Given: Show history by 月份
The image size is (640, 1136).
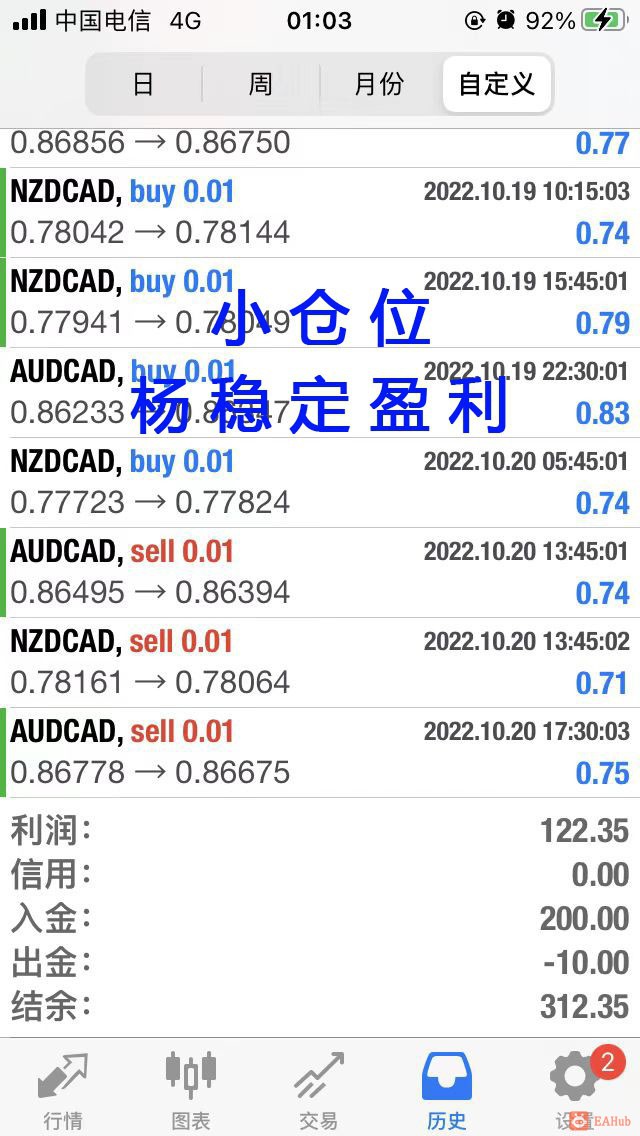Looking at the screenshot, I should click(x=378, y=84).
